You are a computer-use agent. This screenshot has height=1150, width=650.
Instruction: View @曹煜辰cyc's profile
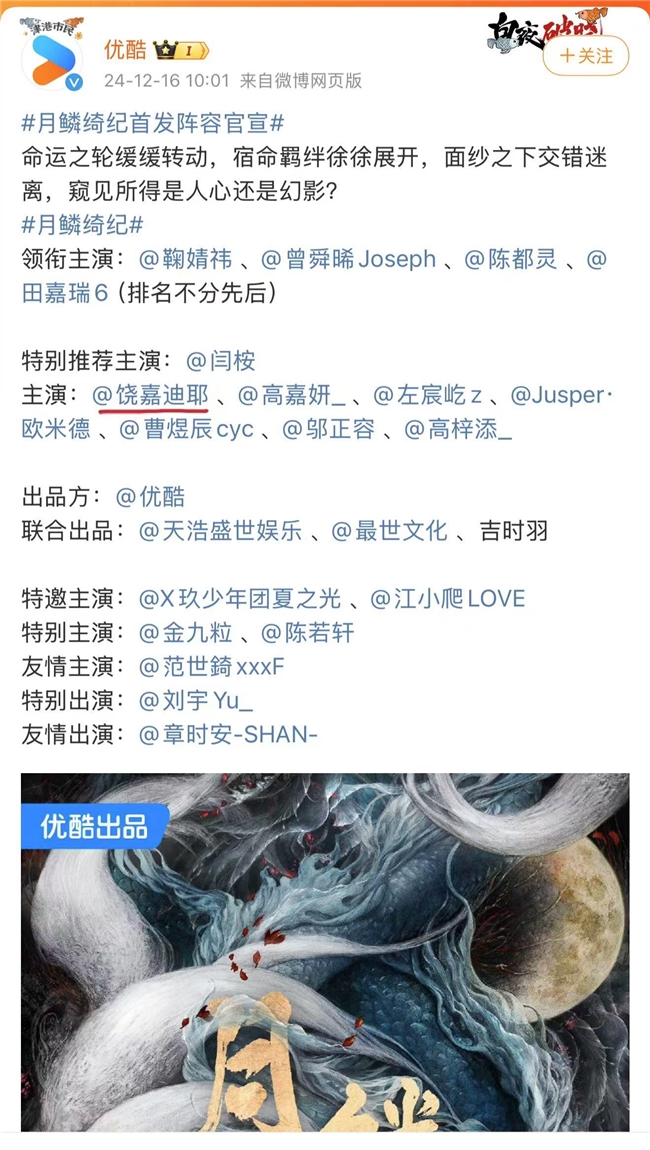coord(186,429)
